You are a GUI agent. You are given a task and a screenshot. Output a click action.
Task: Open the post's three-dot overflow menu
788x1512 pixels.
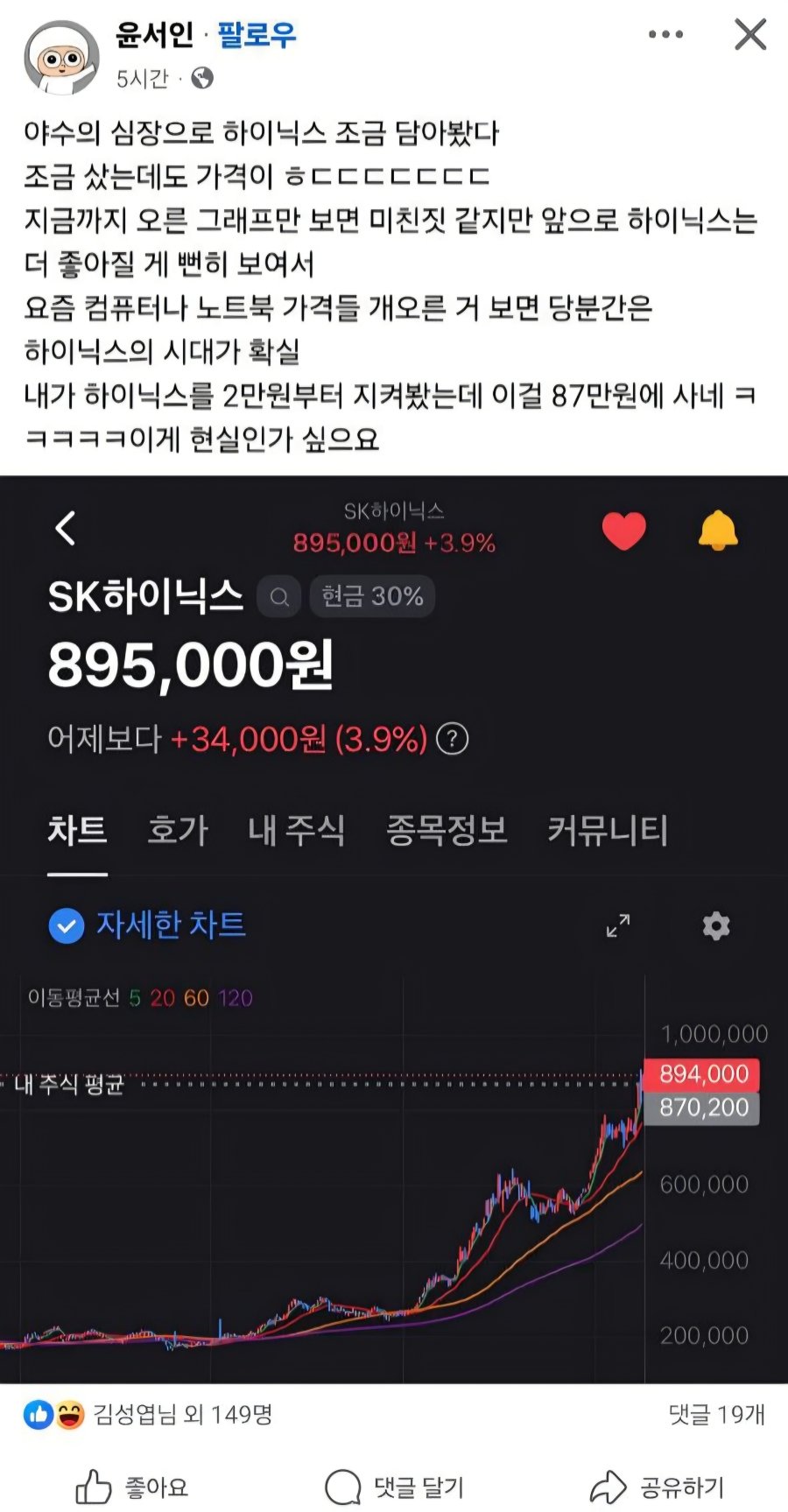[665, 35]
